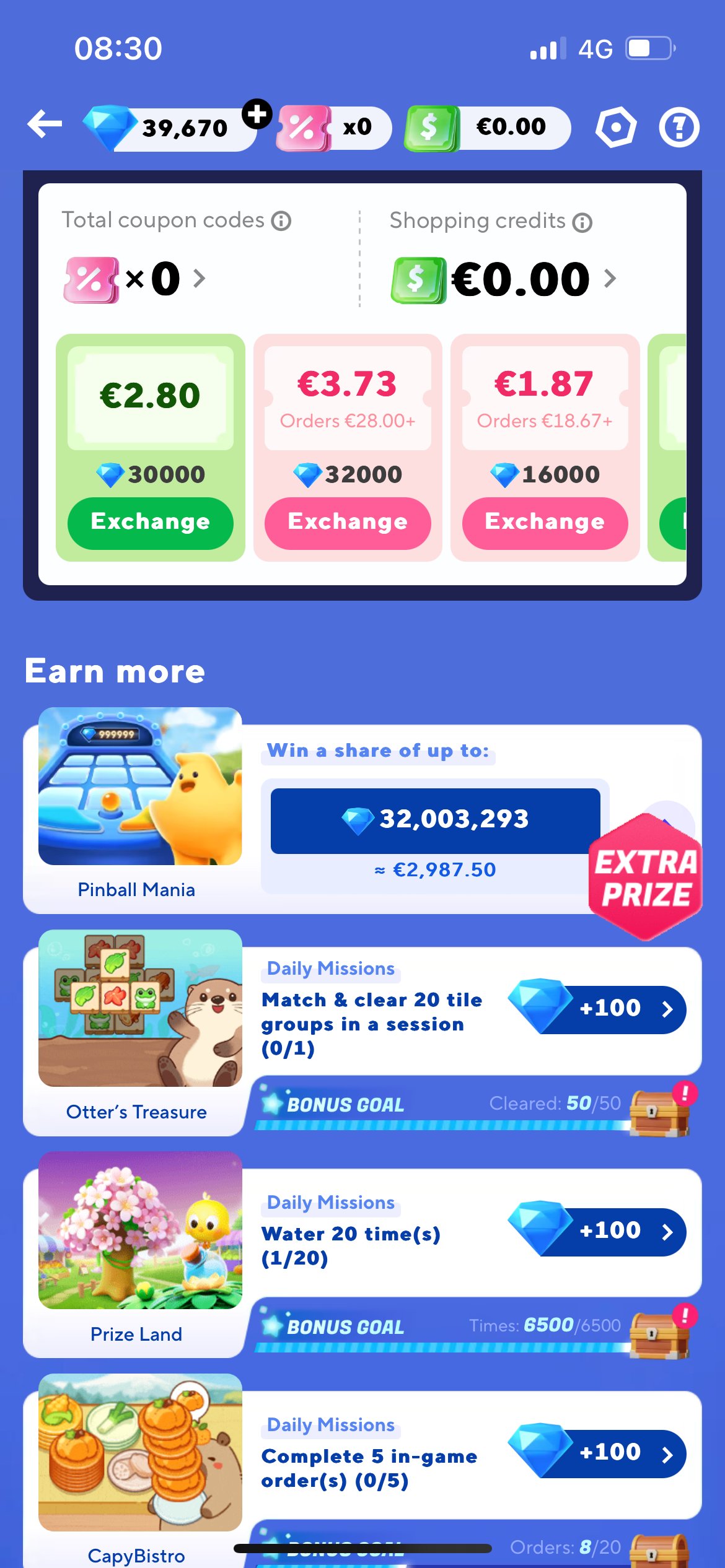
Task: Exchange 16000 diamonds for €1.87 coupon
Action: coord(545,523)
